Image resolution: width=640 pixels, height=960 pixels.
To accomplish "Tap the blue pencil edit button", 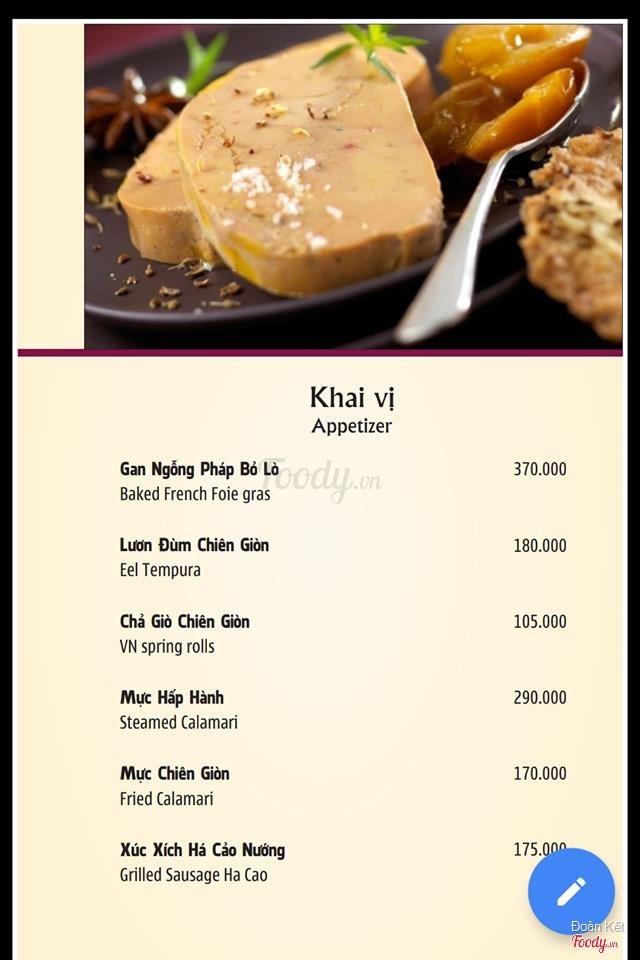I will pyautogui.click(x=571, y=890).
